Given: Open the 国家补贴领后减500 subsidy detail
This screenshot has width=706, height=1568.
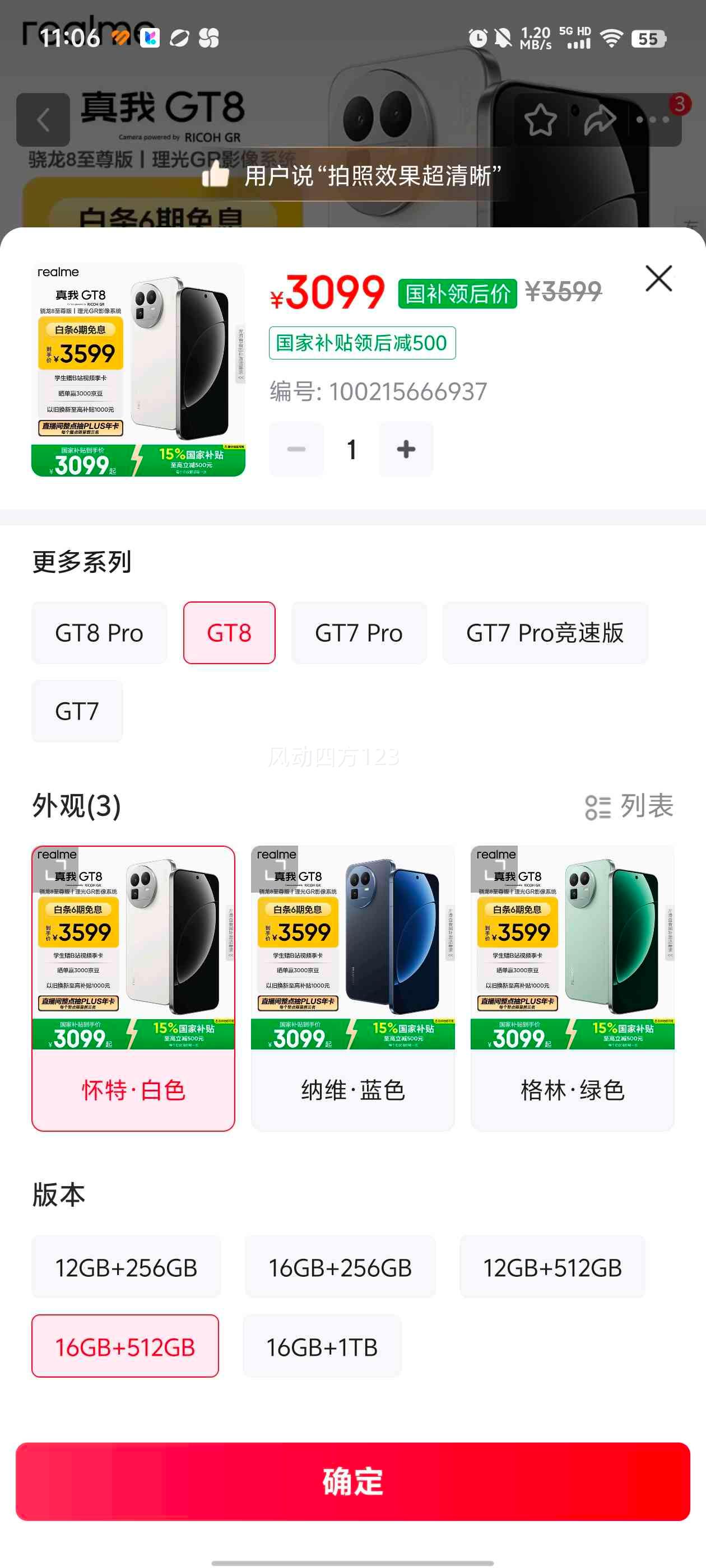Looking at the screenshot, I should (362, 342).
